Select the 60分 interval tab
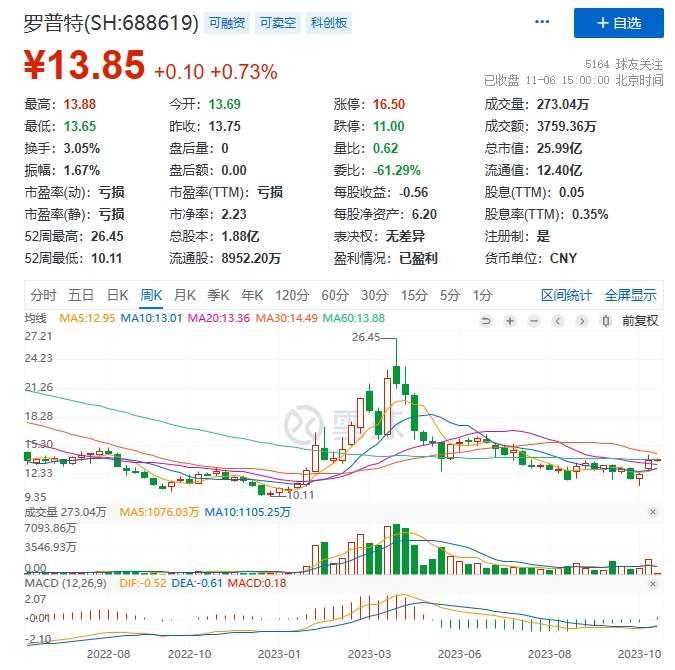Image resolution: width=675 pixels, height=670 pixels. 334,295
